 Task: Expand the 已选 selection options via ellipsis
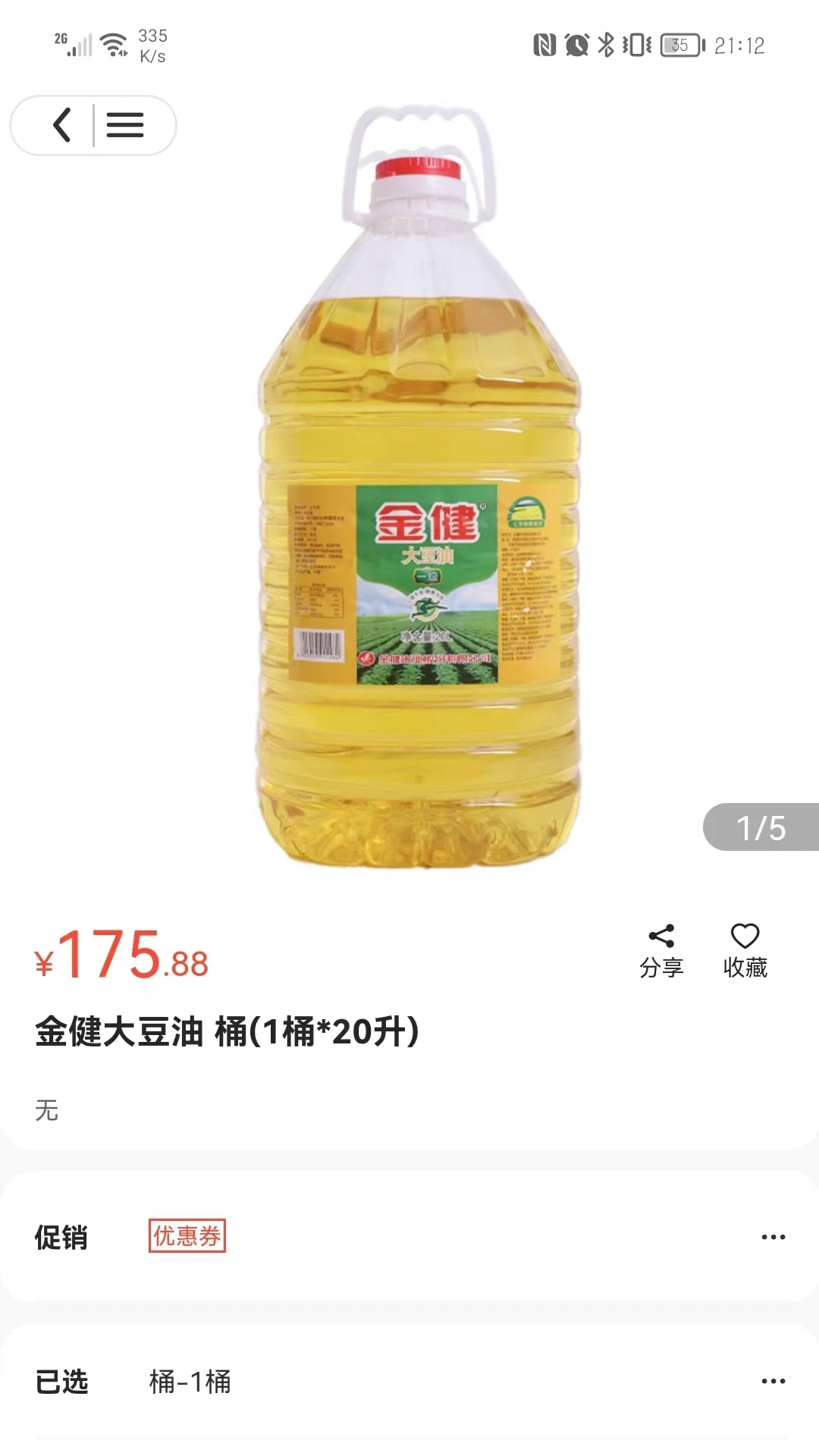773,1382
